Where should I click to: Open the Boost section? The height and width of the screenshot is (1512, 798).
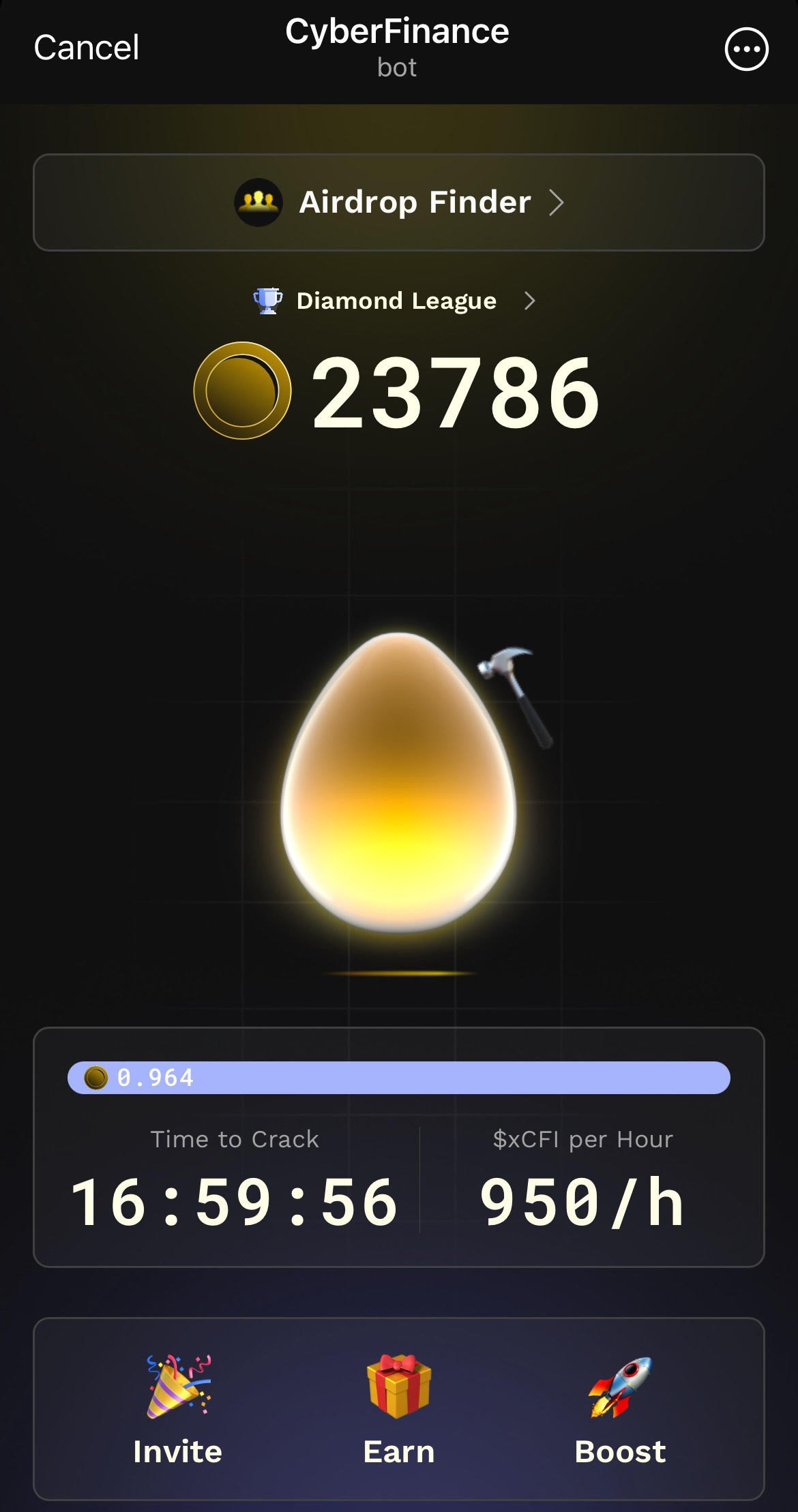(620, 1409)
